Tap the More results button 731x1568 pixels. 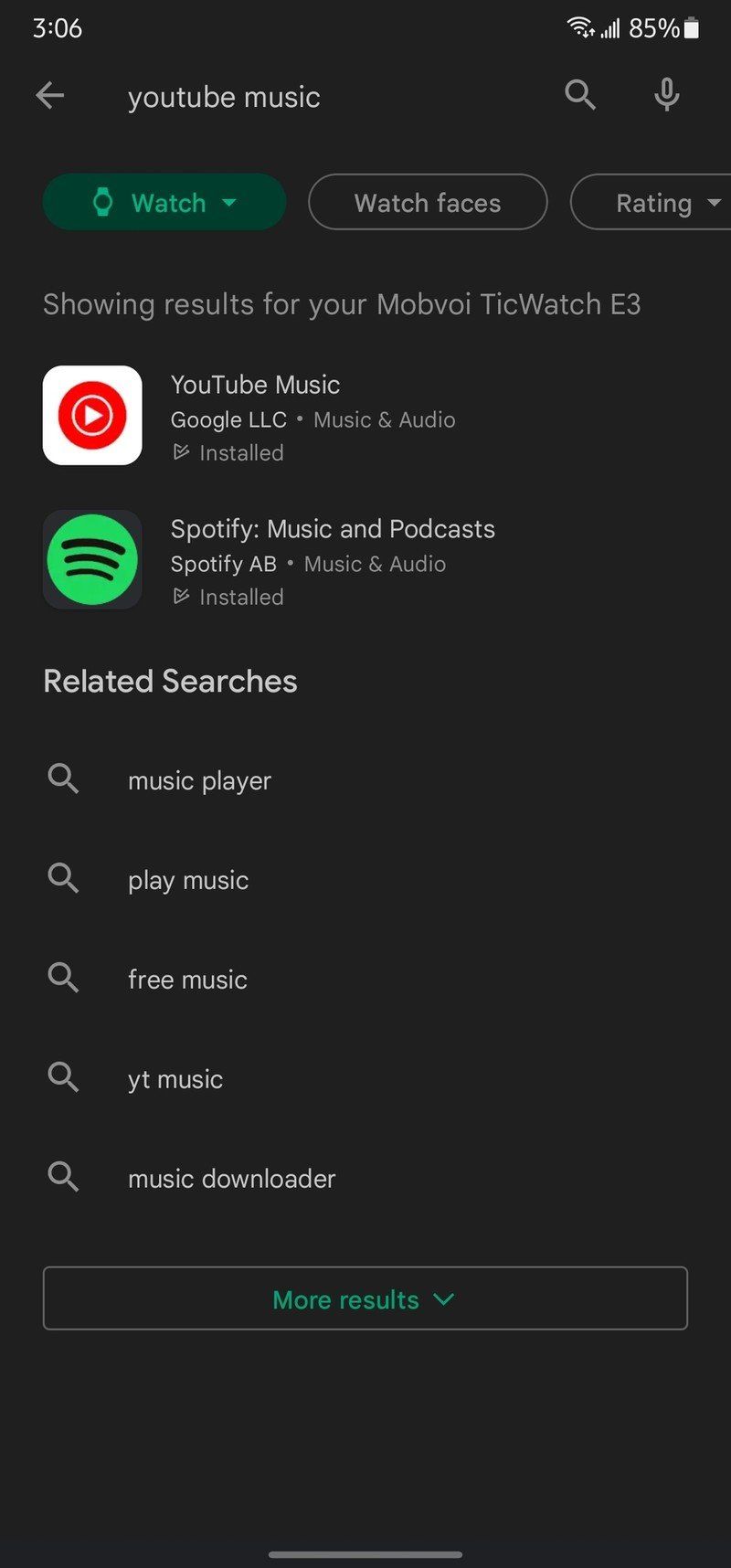pos(365,1298)
